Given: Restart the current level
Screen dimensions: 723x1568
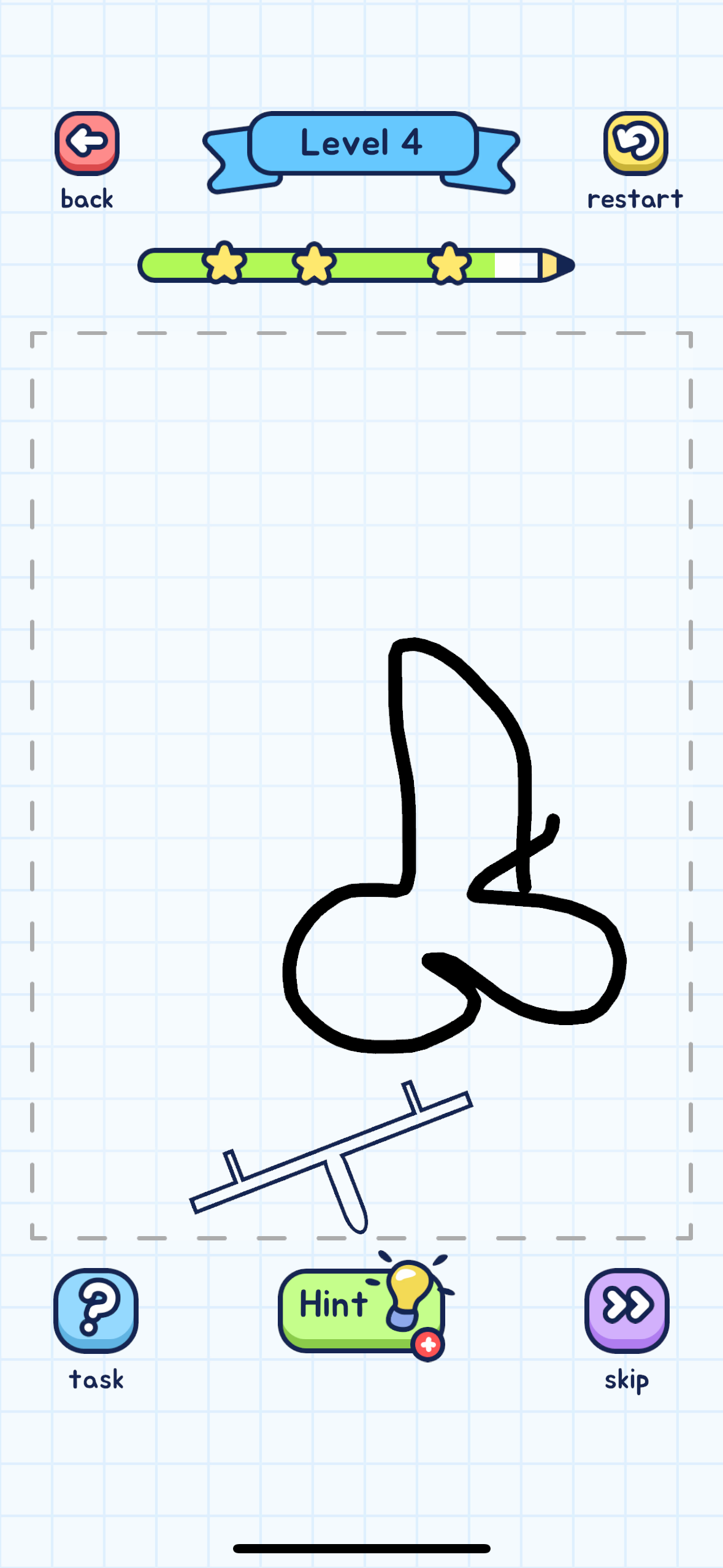Looking at the screenshot, I should [635, 144].
